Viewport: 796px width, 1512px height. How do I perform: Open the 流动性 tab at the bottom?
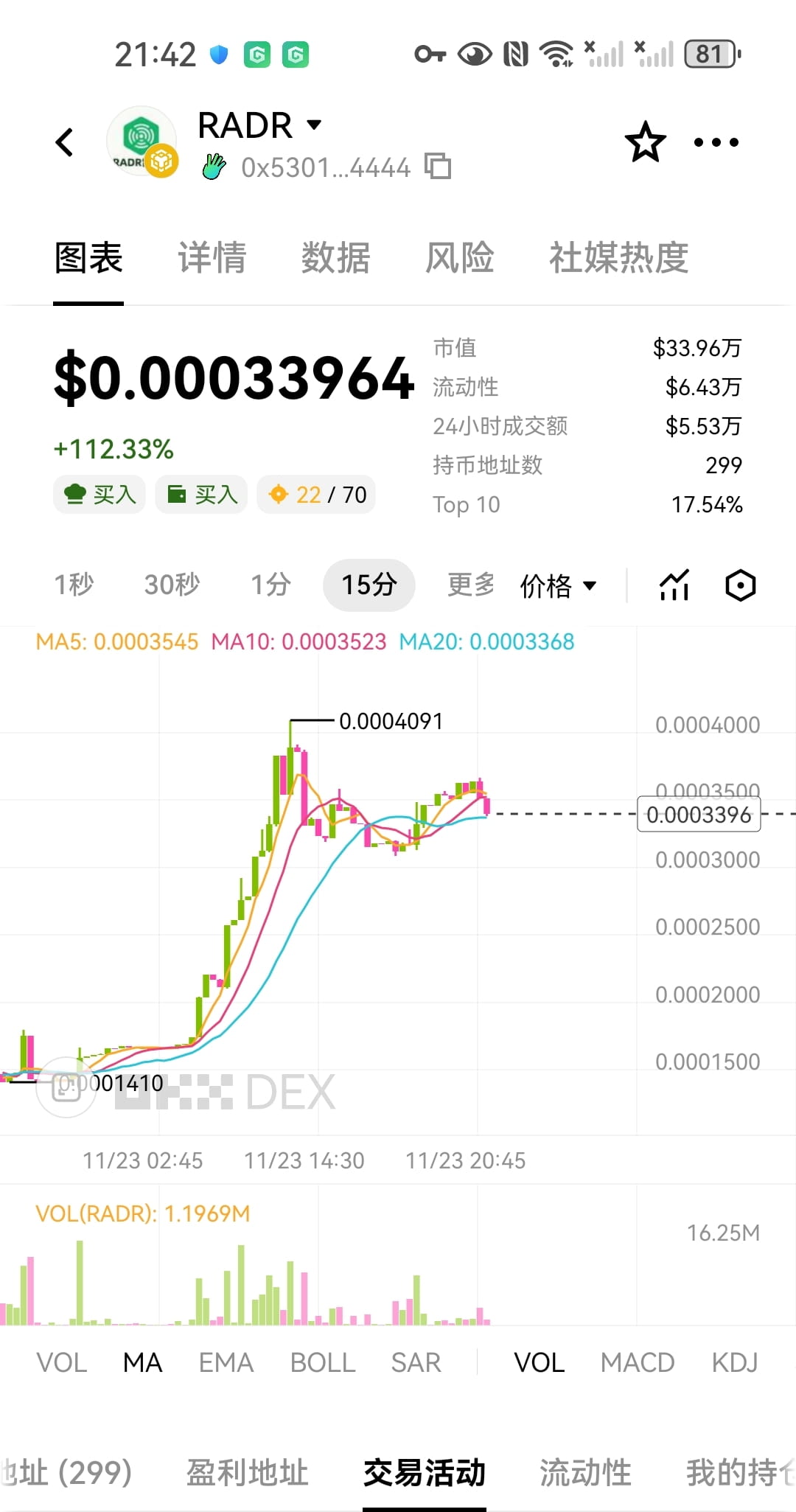pyautogui.click(x=585, y=1473)
